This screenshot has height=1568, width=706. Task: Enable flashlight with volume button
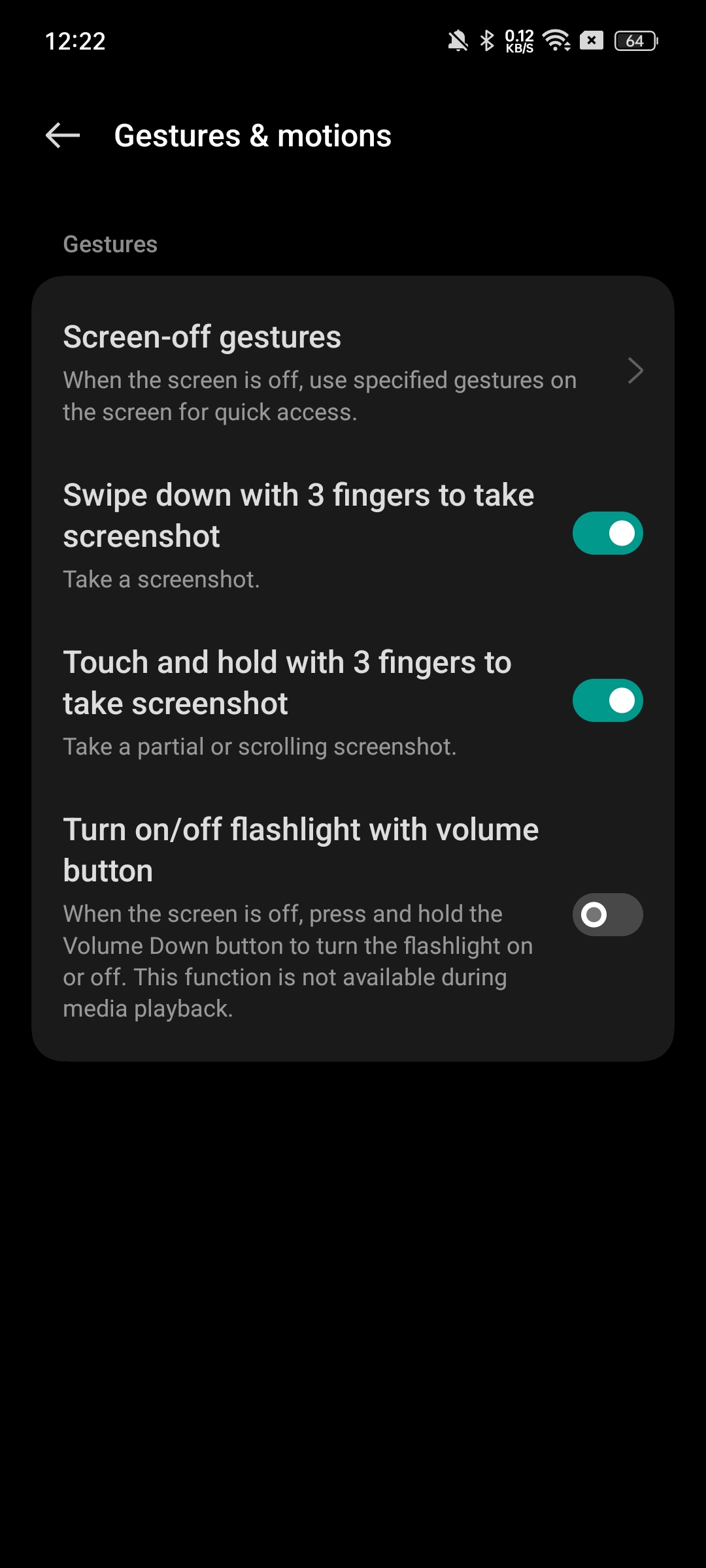(607, 915)
